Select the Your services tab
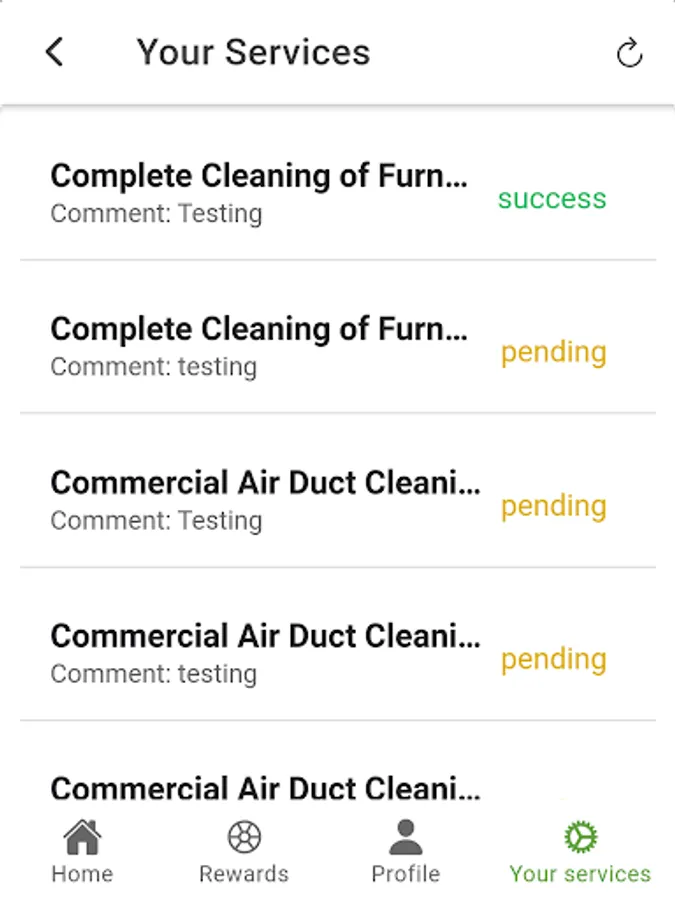 pos(580,853)
